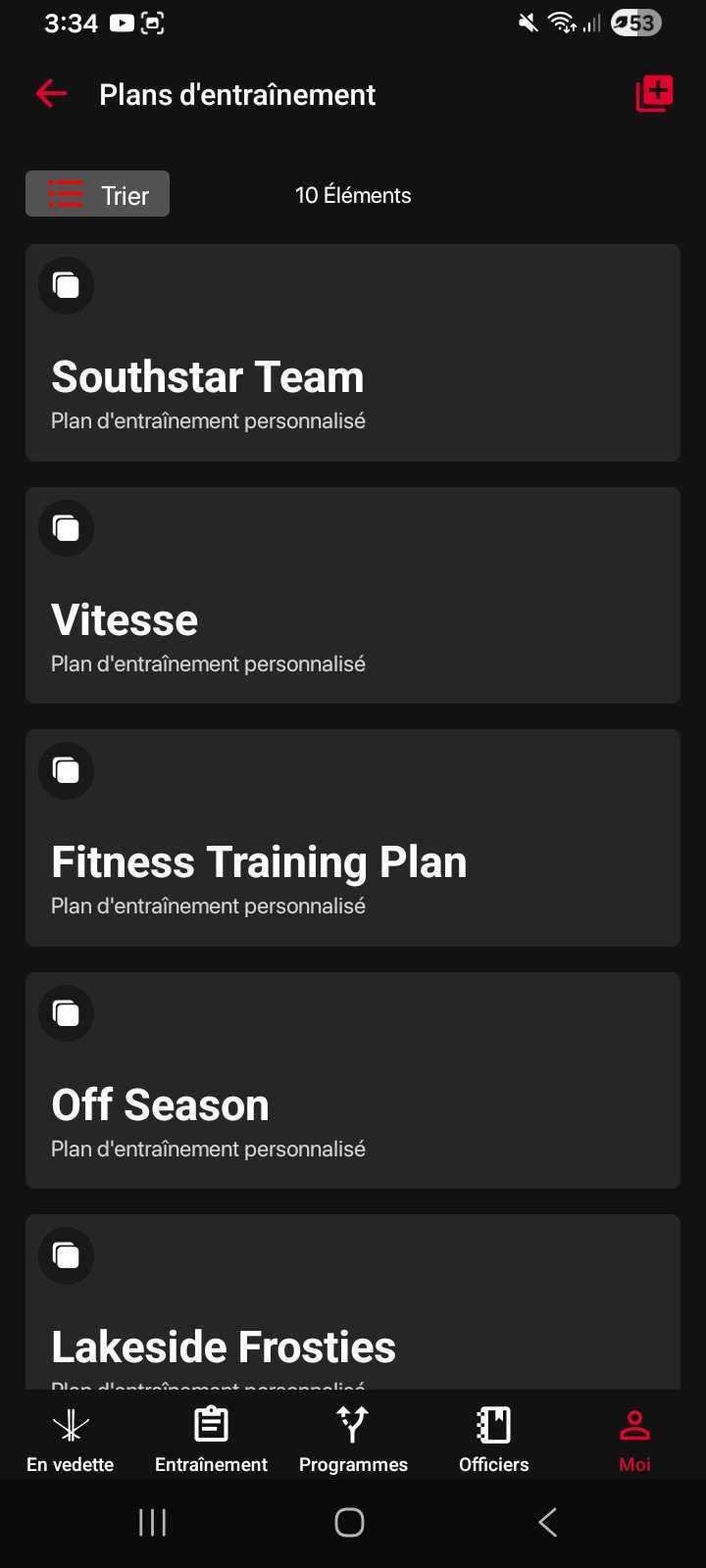Open the add new training plan icon

(653, 93)
